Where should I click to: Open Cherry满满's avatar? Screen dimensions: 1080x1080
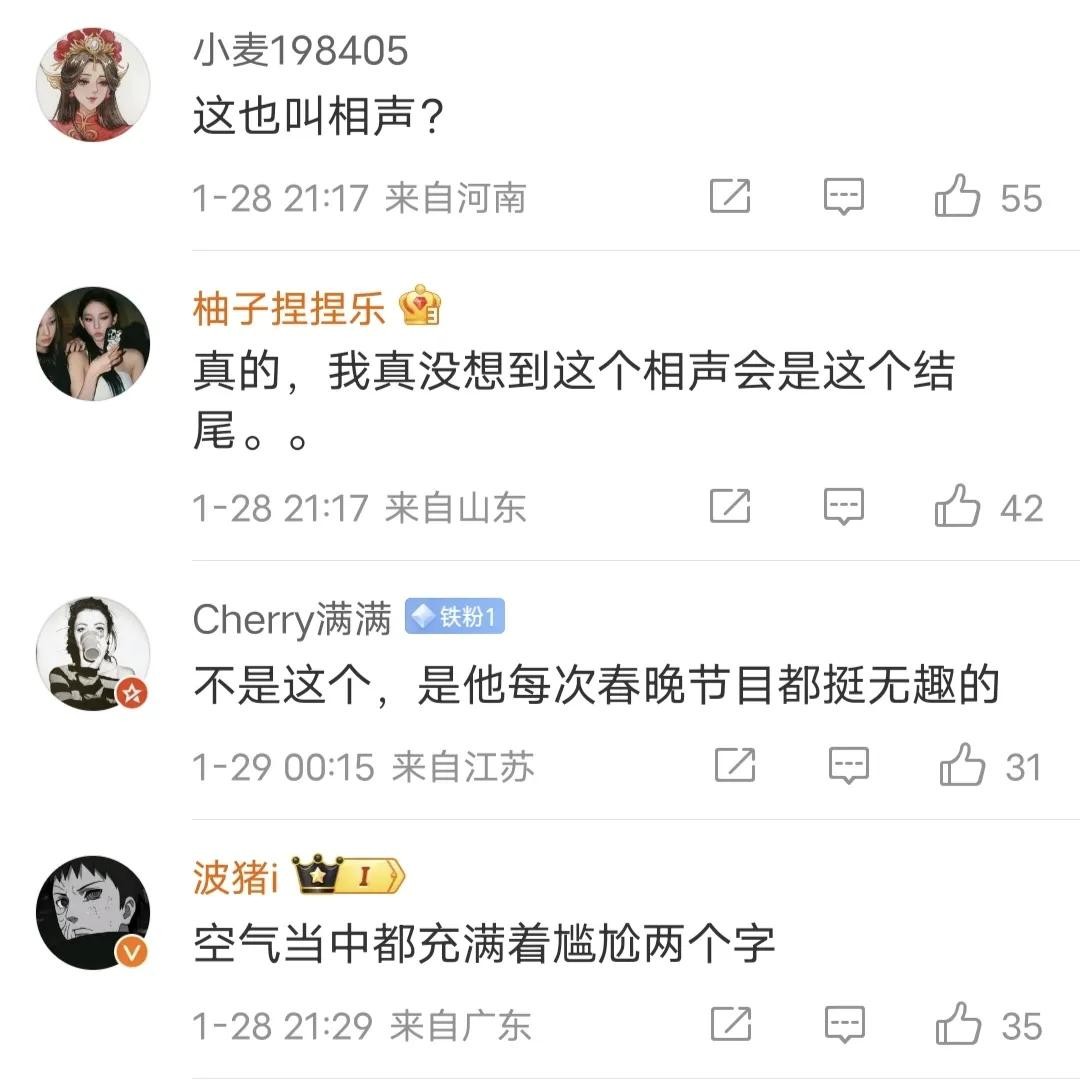(93, 653)
